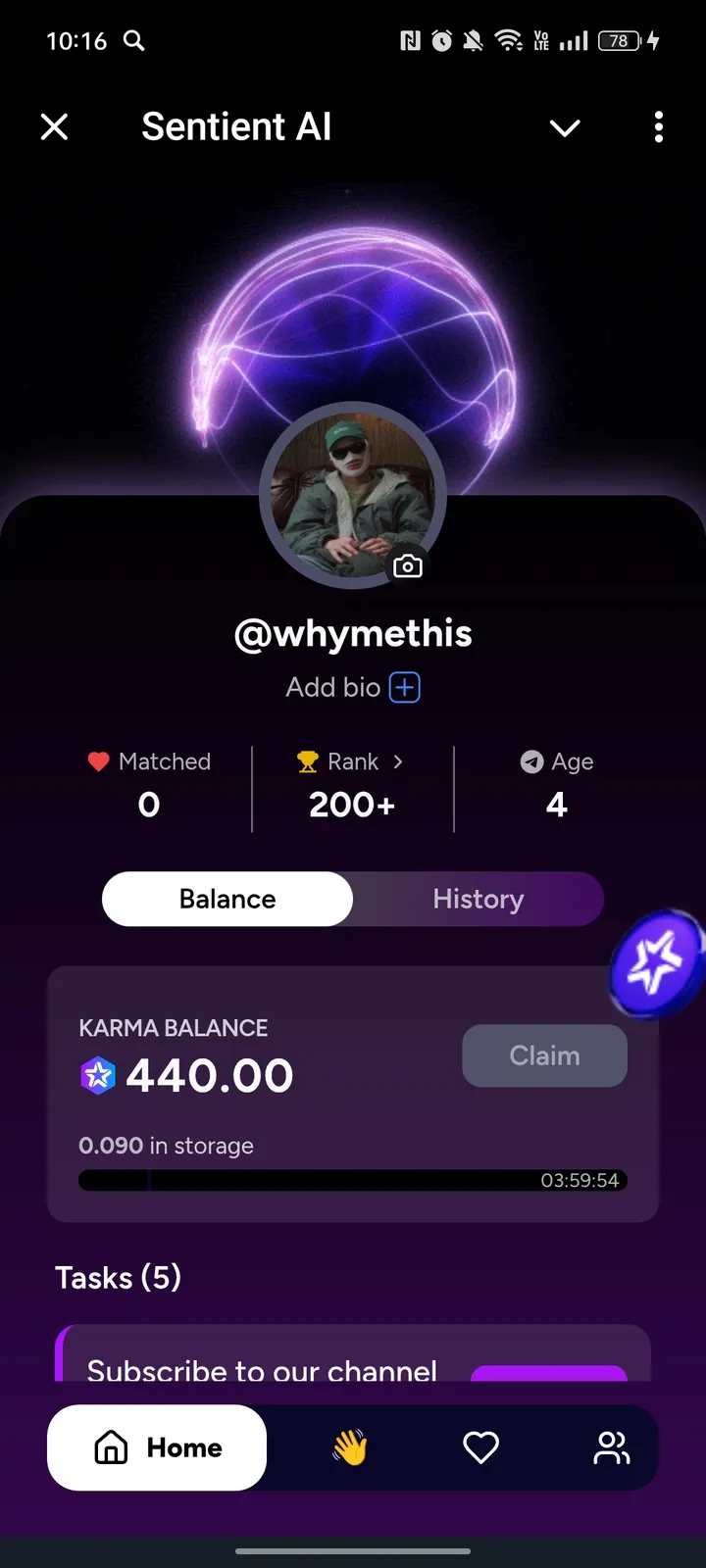The width and height of the screenshot is (706, 1568).
Task: Open the Rank leaderboard
Action: [352, 762]
